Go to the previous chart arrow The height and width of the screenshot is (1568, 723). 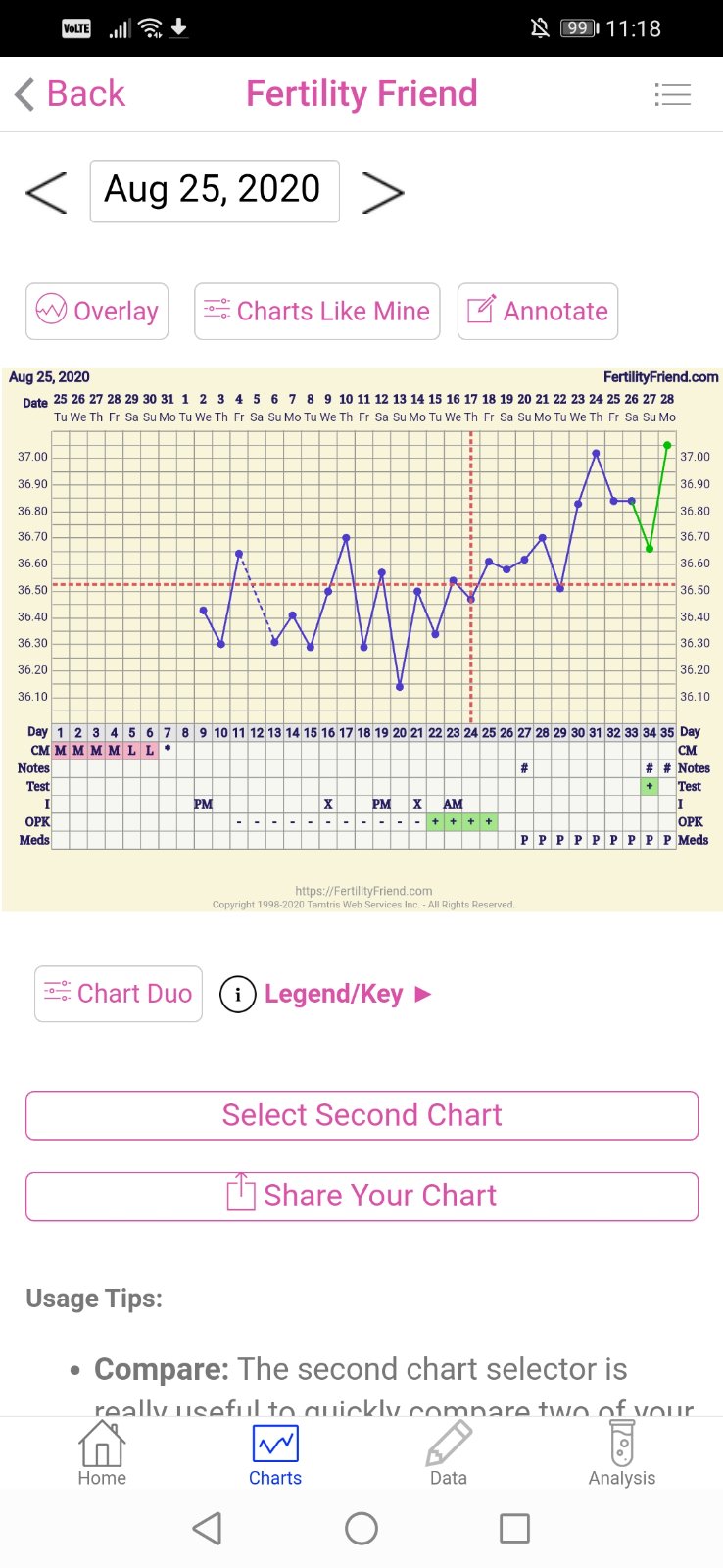pyautogui.click(x=46, y=192)
